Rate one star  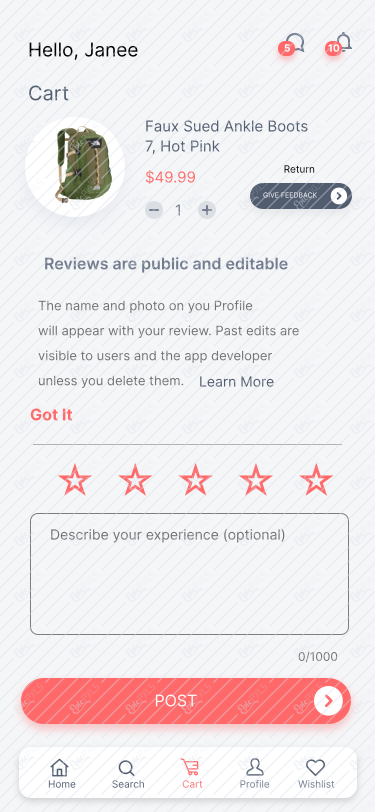[75, 480]
